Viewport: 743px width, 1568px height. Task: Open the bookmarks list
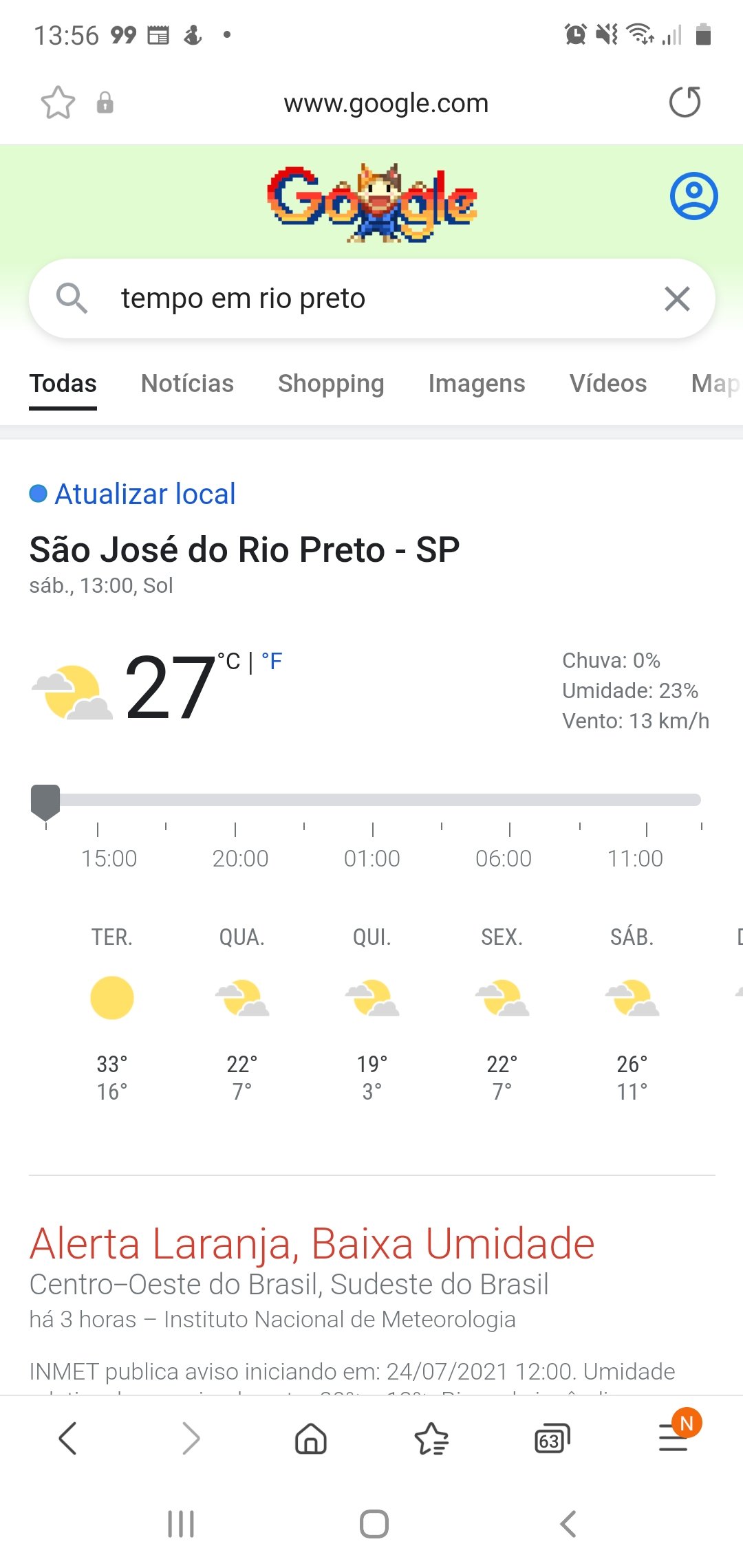[x=431, y=1438]
